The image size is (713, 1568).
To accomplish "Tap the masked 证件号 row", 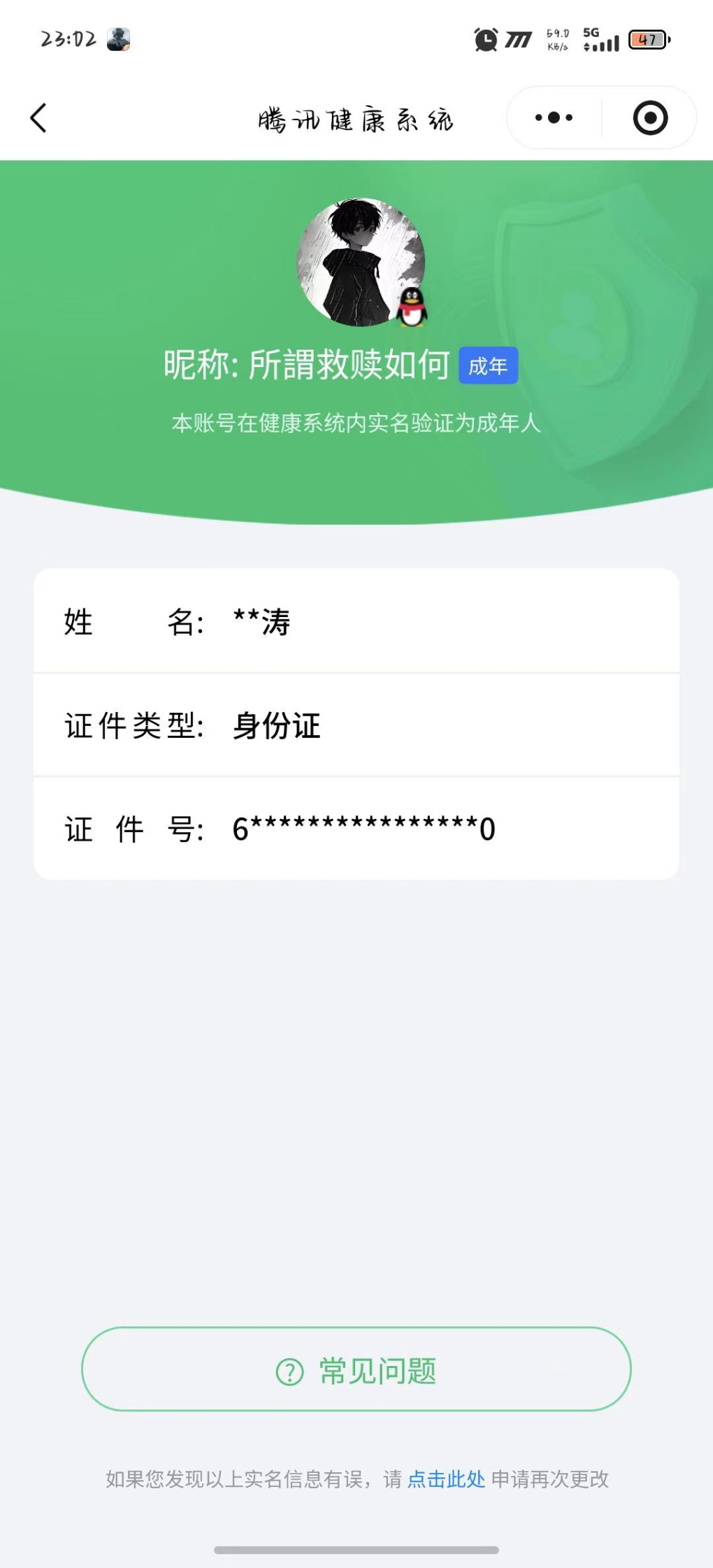I will (356, 828).
